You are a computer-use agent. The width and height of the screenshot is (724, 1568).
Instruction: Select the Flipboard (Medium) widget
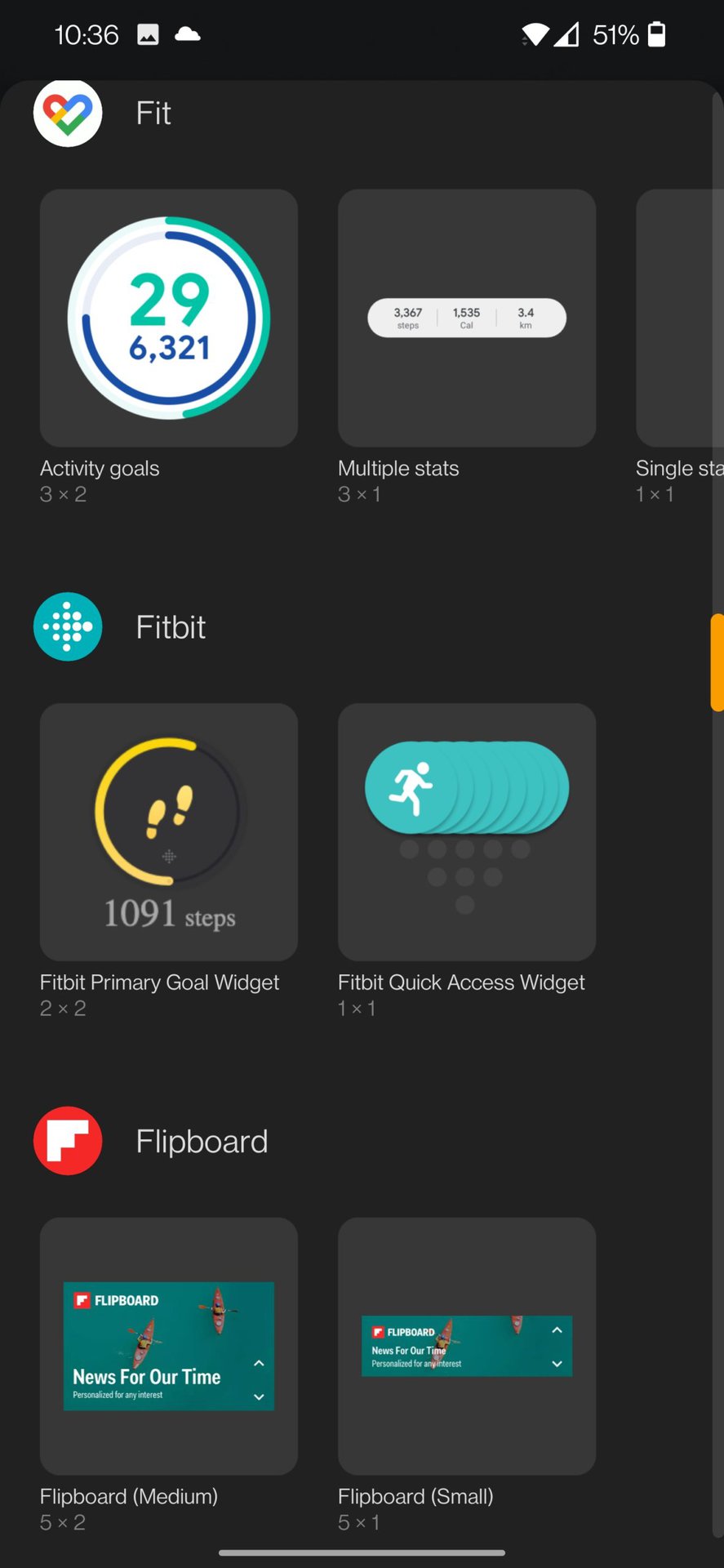point(169,1345)
